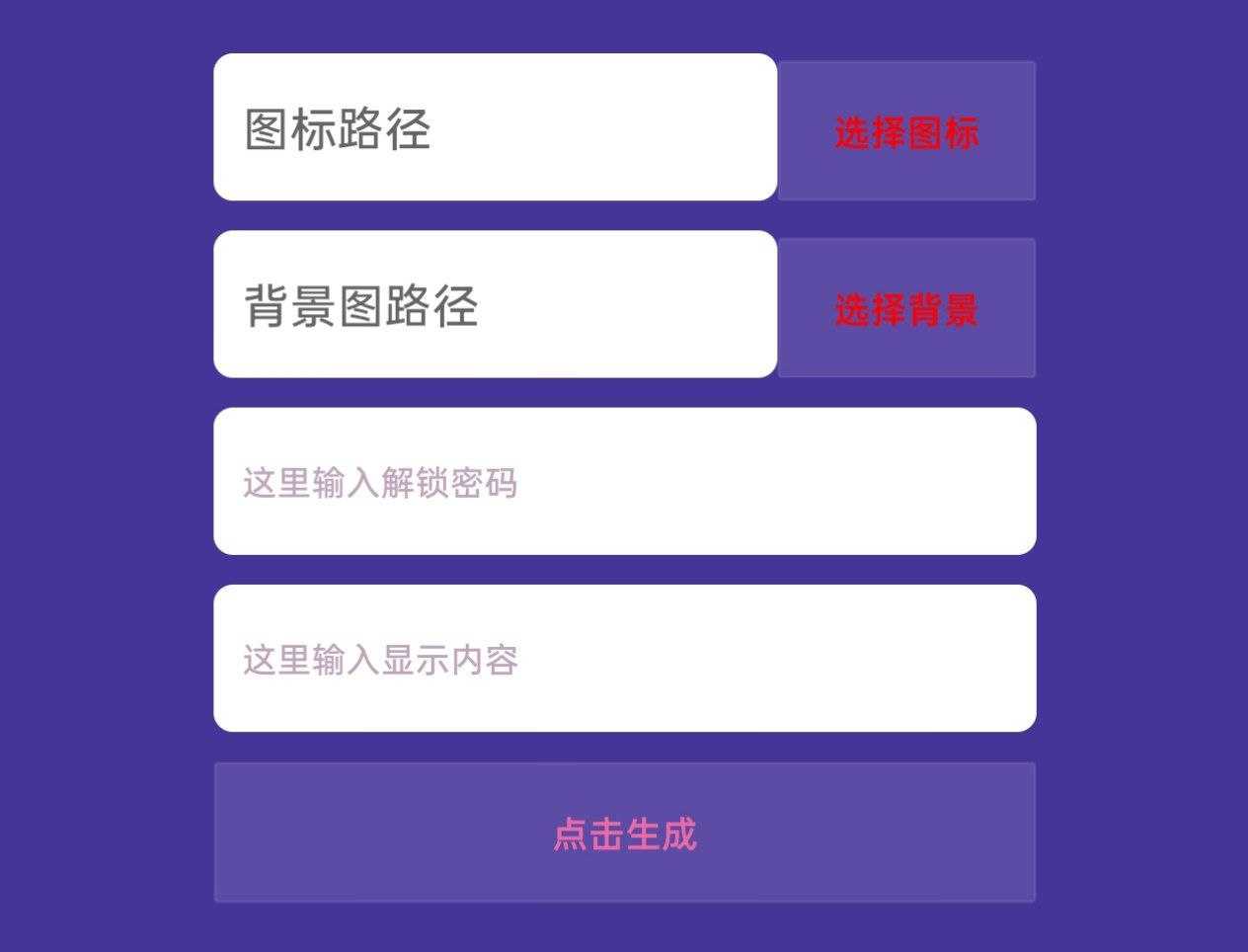Tap the 选择图标 button

coord(906,131)
